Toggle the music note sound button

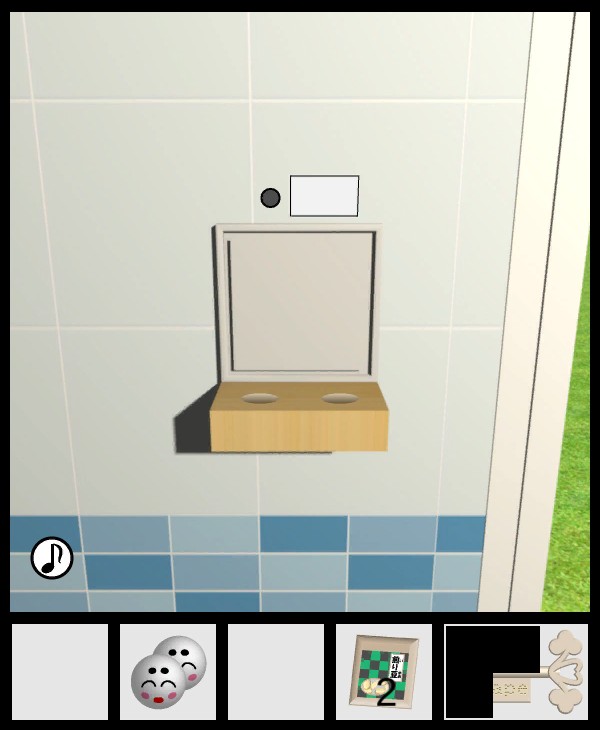[x=52, y=558]
